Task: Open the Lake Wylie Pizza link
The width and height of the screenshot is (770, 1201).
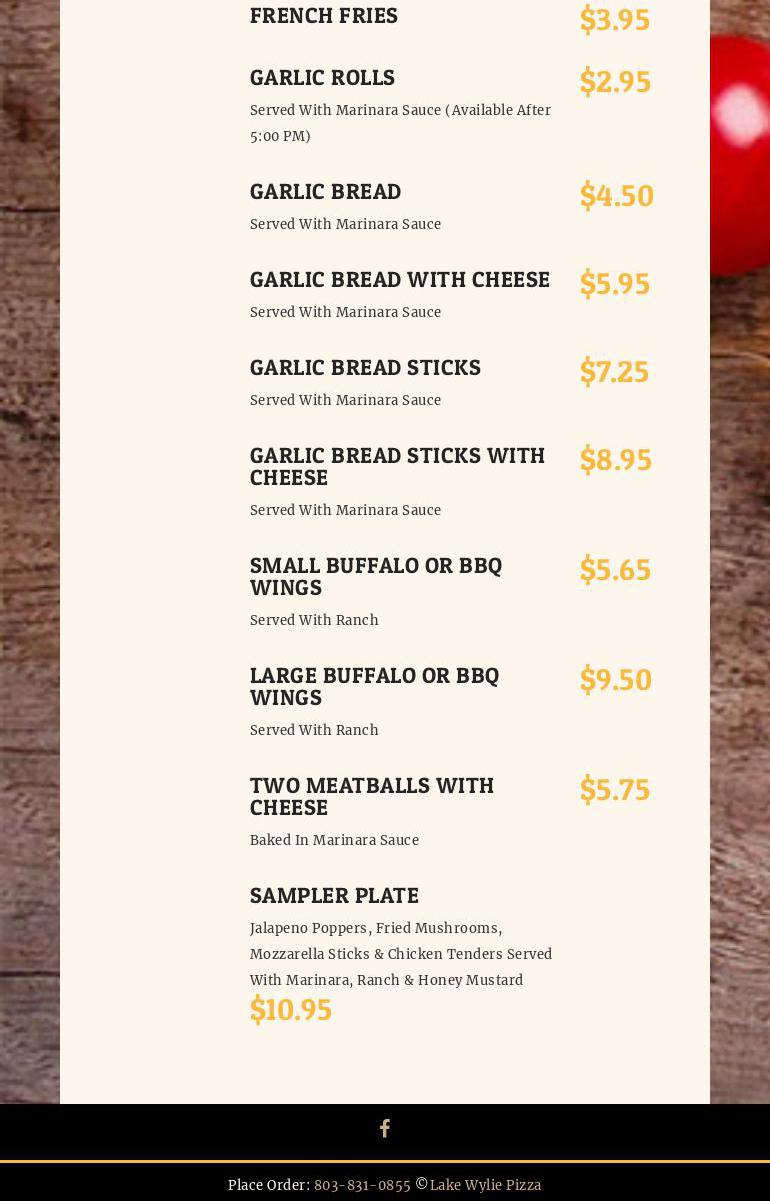Action: 485,1185
